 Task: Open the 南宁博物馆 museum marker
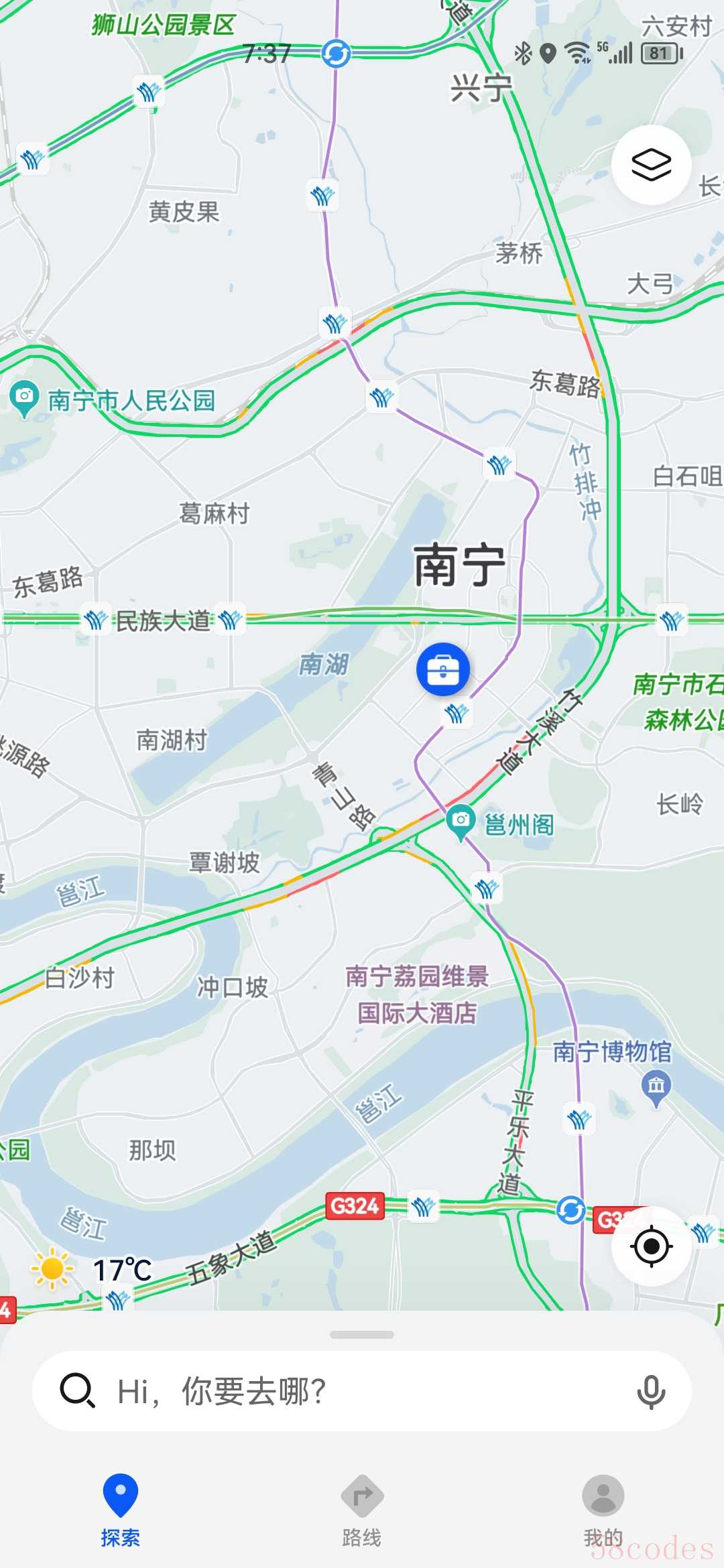tap(656, 1086)
